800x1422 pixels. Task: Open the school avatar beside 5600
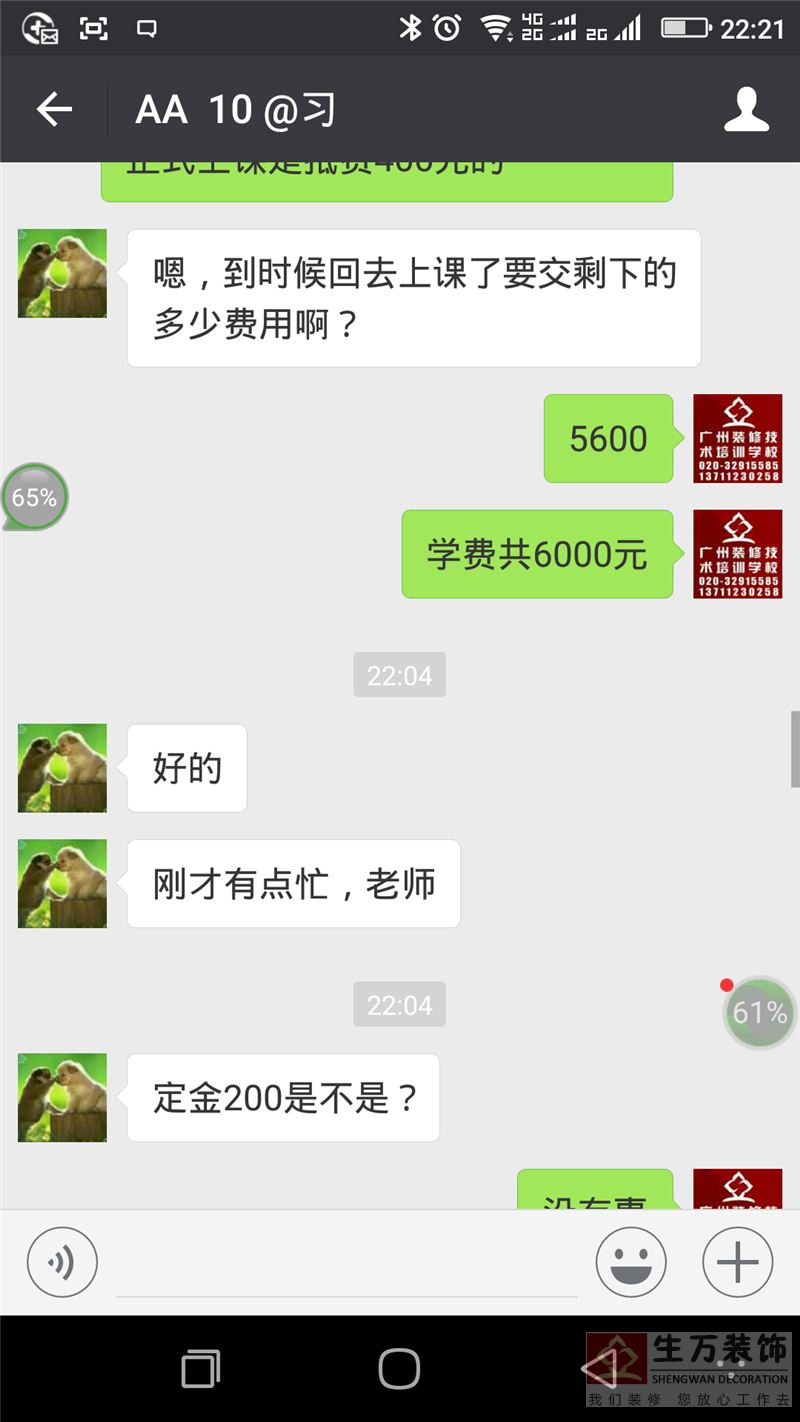click(738, 438)
